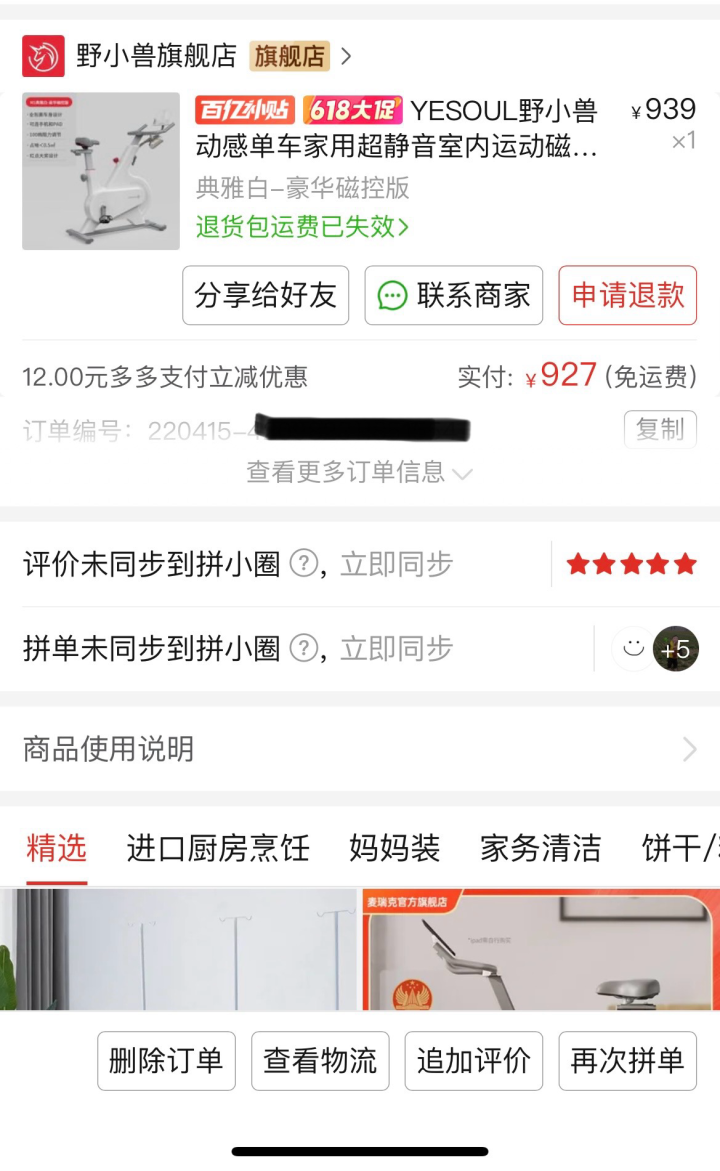Switch to the 进口厨房烹饪 tab
The height and width of the screenshot is (1171, 720).
(218, 849)
